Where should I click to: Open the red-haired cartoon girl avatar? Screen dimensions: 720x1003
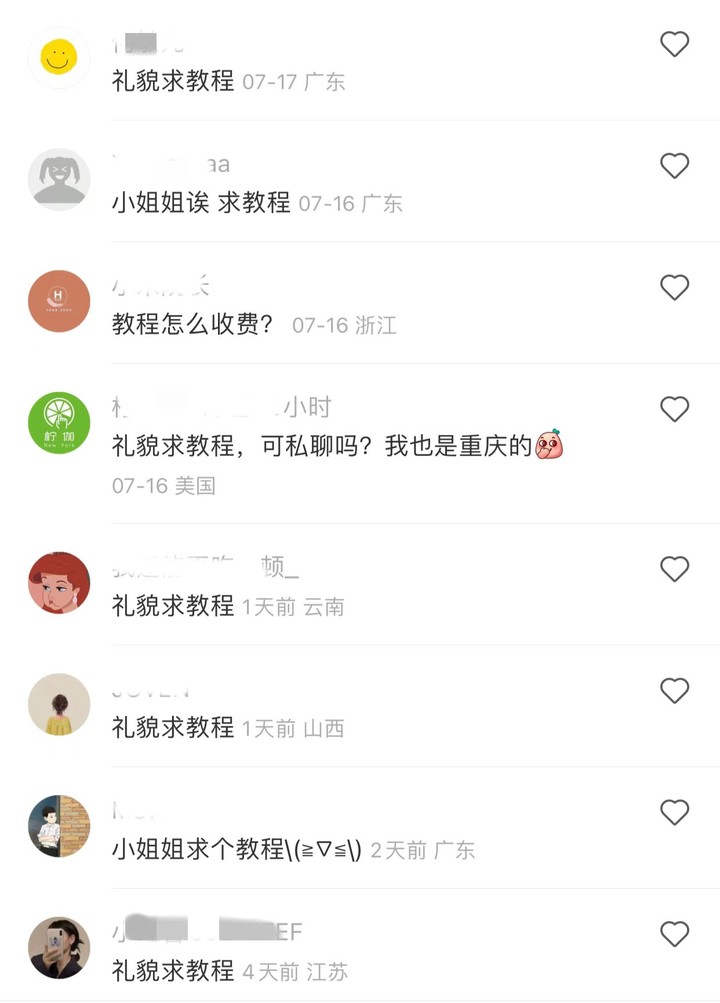(58, 585)
